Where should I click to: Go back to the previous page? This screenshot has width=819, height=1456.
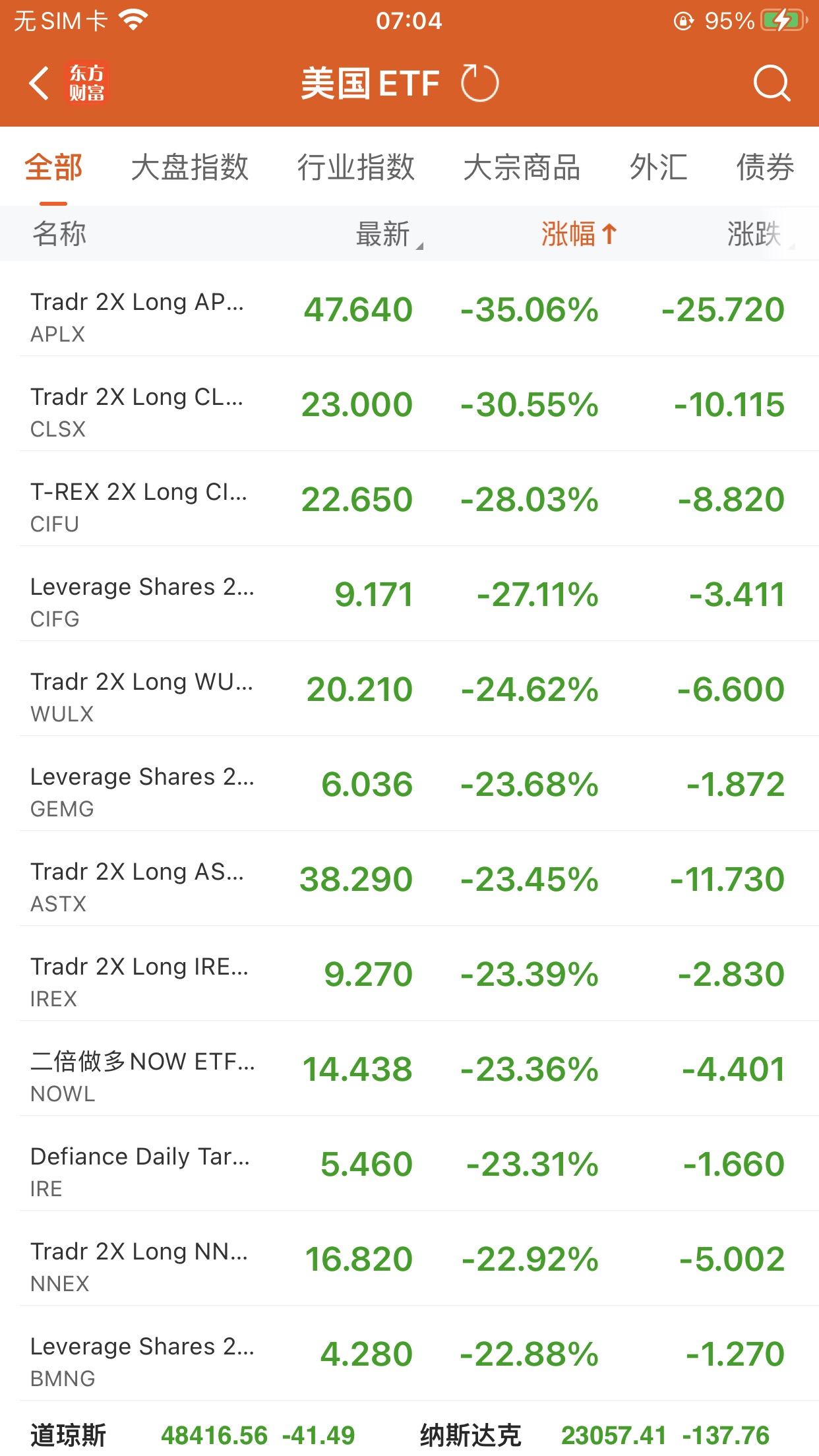click(x=40, y=84)
